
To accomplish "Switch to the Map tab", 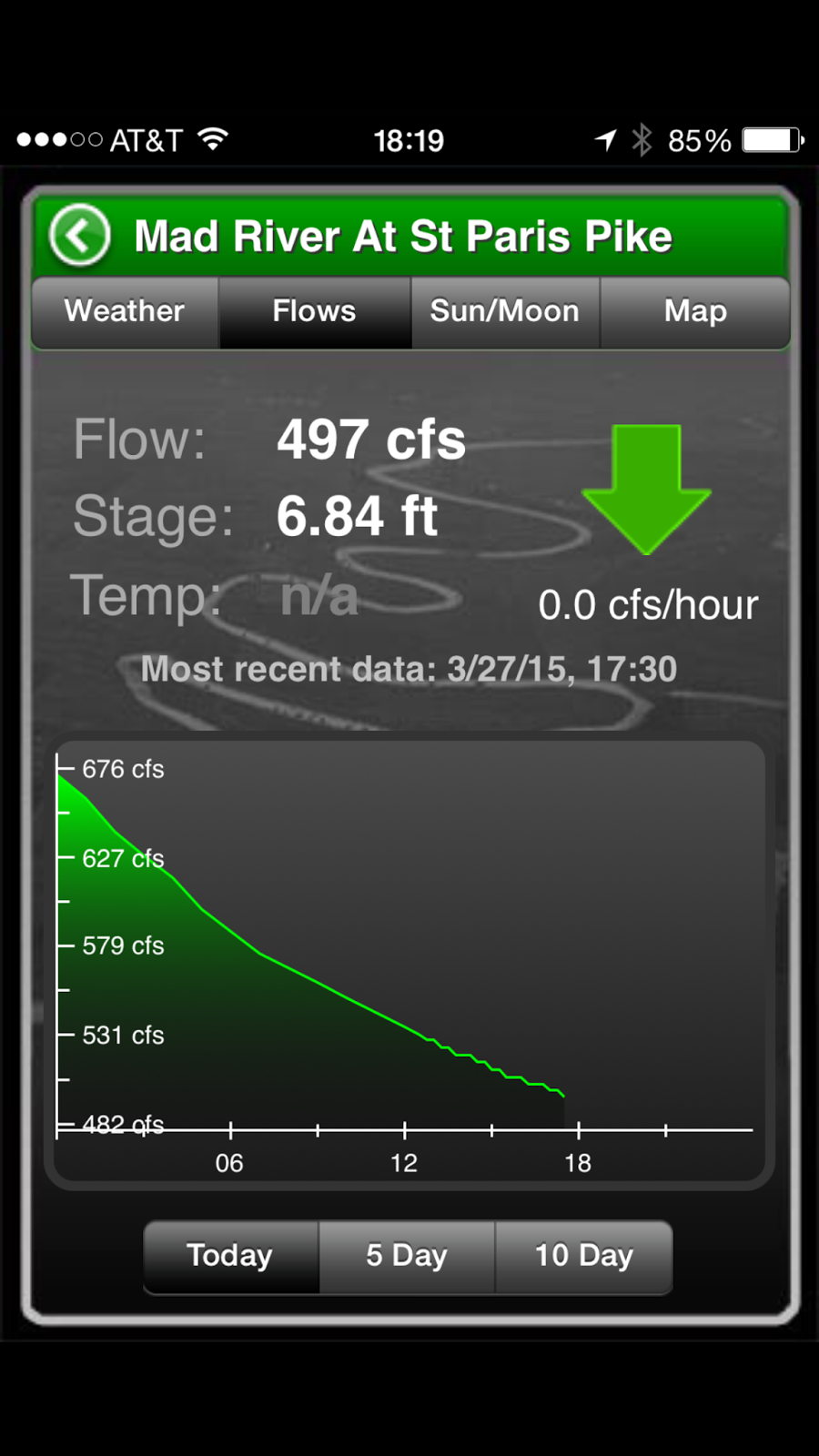I will [695, 311].
